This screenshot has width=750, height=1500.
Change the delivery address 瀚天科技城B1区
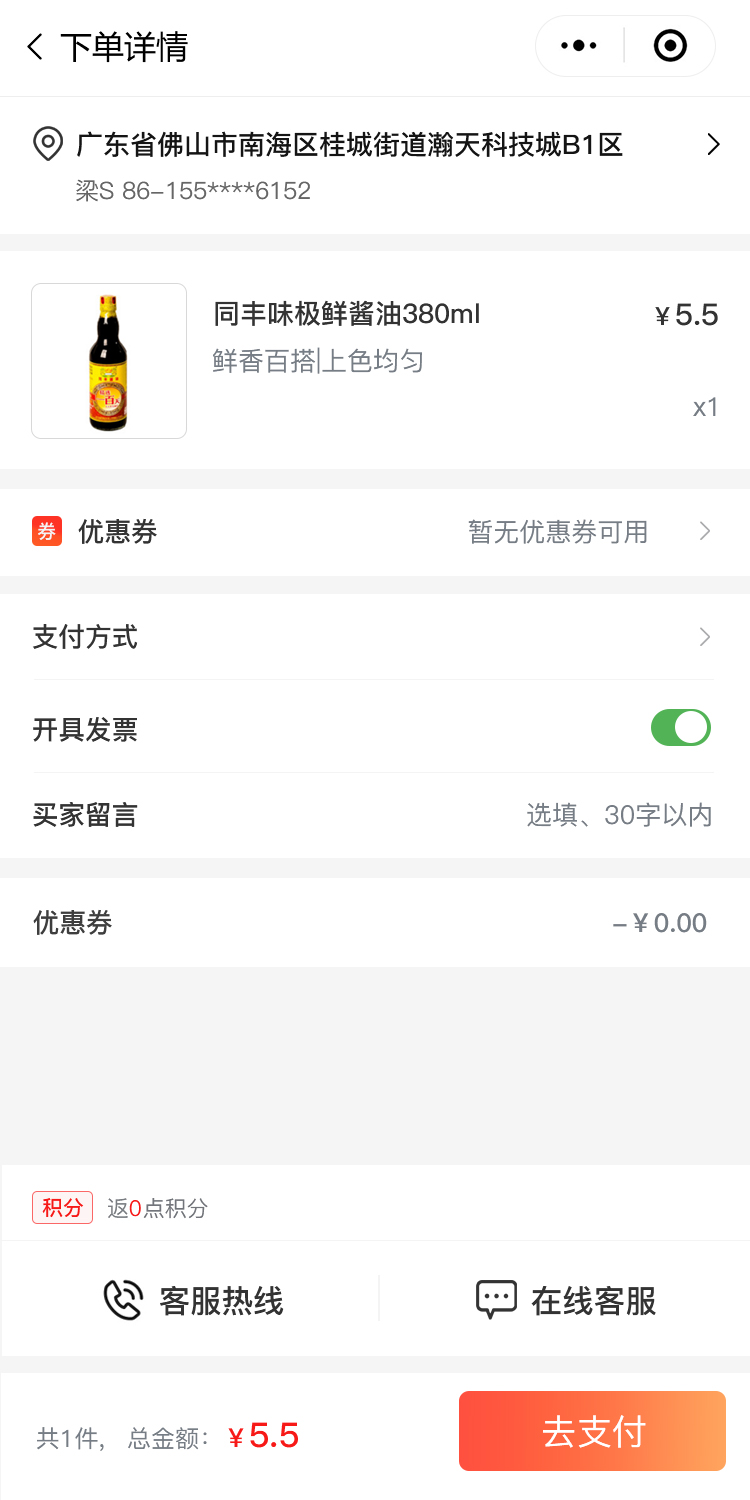[375, 163]
